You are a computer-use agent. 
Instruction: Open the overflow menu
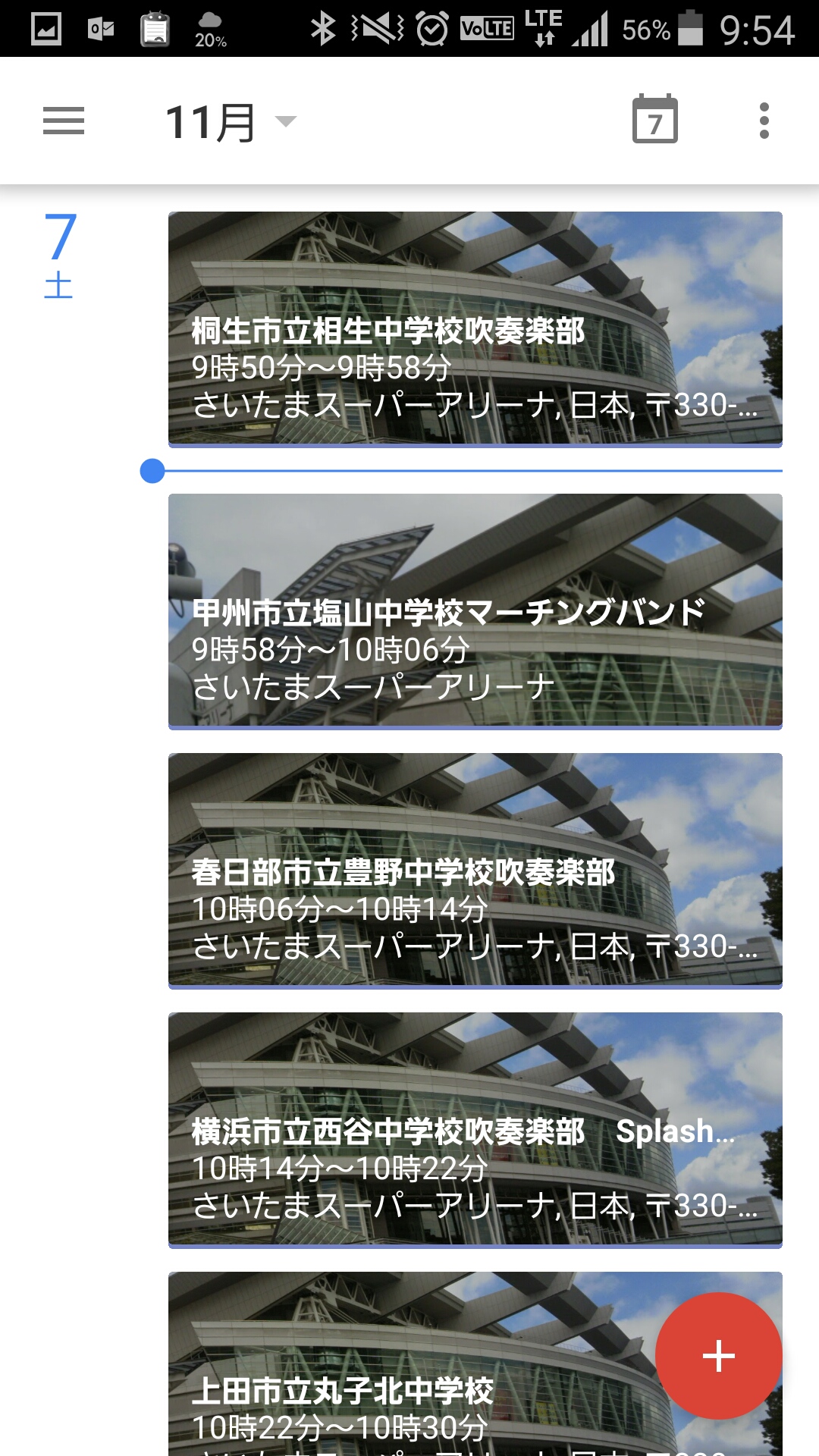[764, 121]
